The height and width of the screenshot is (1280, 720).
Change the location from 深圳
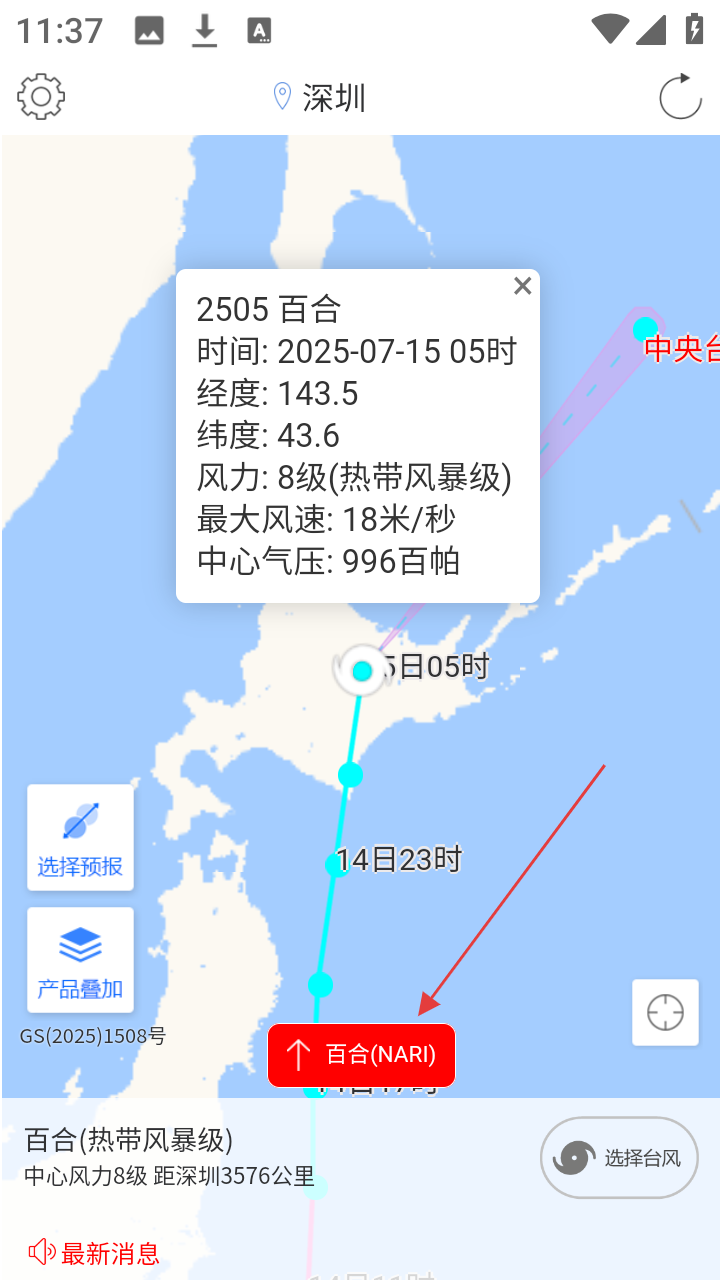tap(320, 98)
